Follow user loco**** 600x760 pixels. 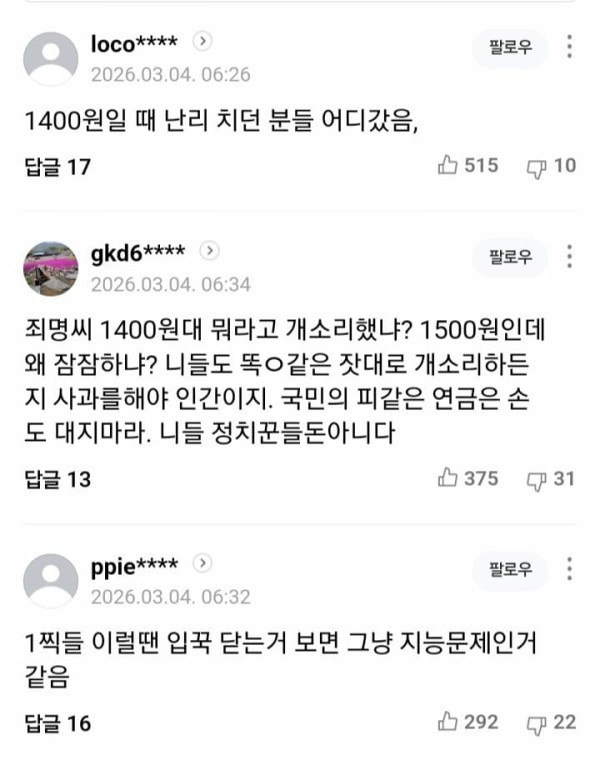(x=509, y=48)
